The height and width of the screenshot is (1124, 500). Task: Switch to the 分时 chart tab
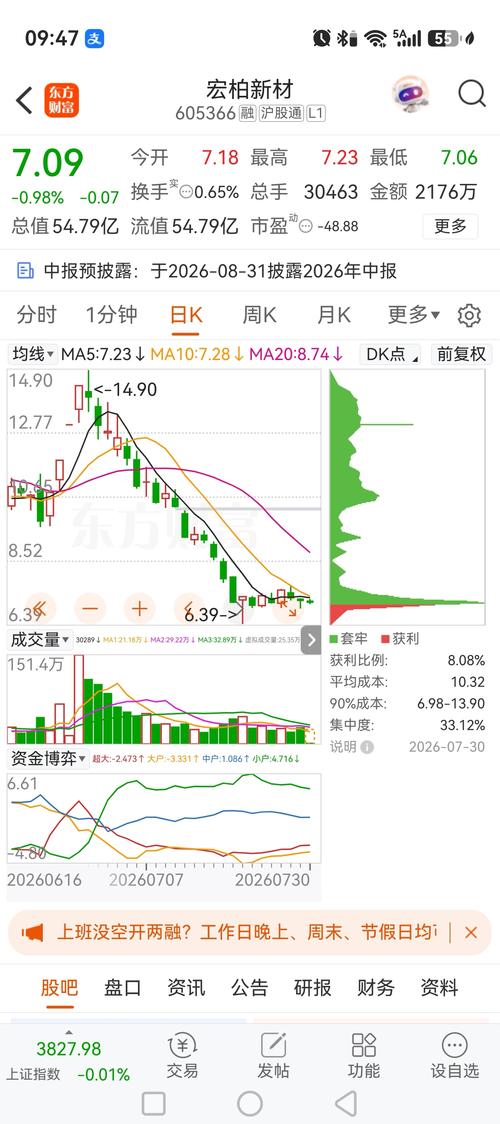[x=37, y=315]
